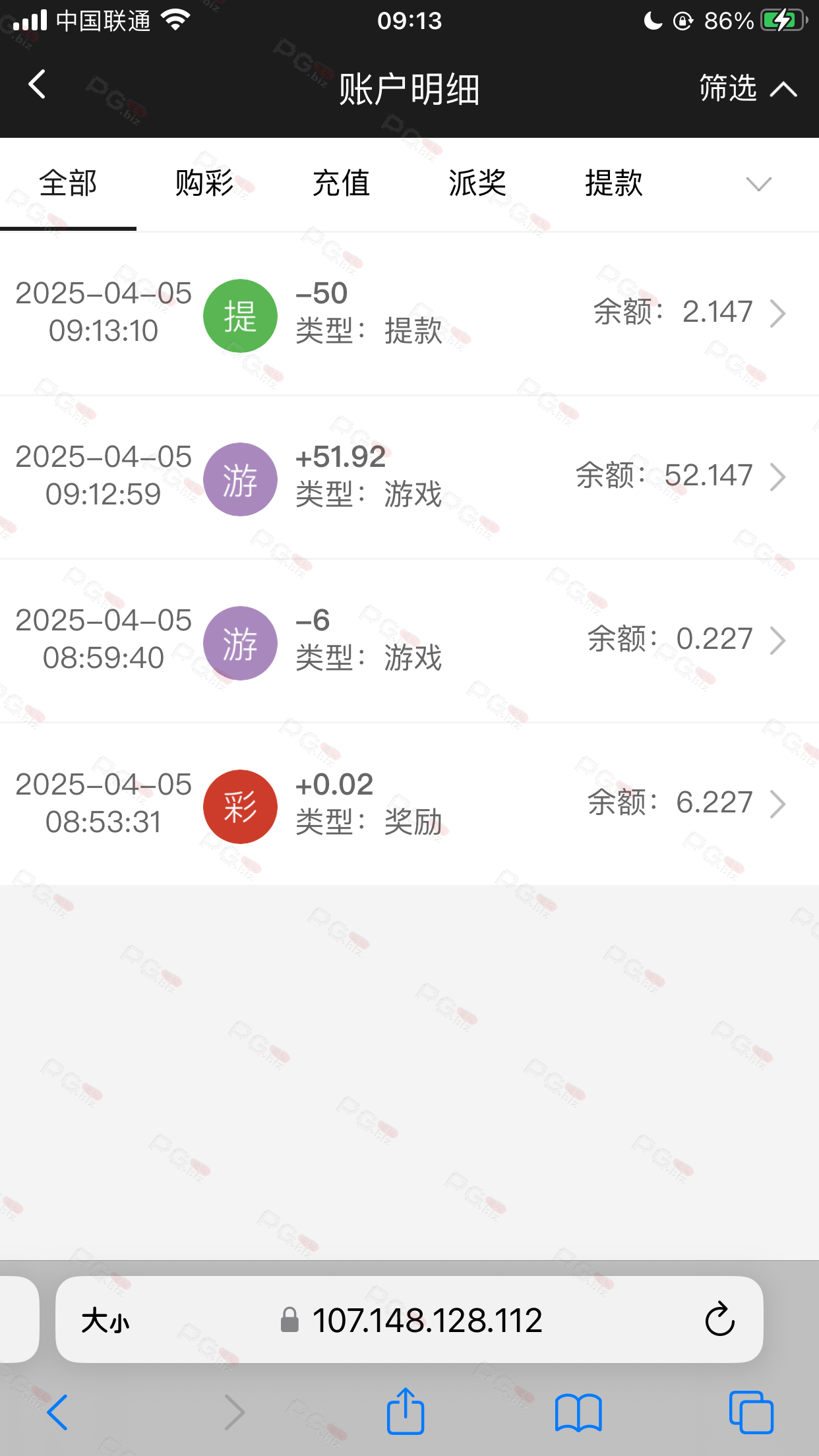Open the -50 提款 transaction details
819x1456 pixels.
coord(409,313)
